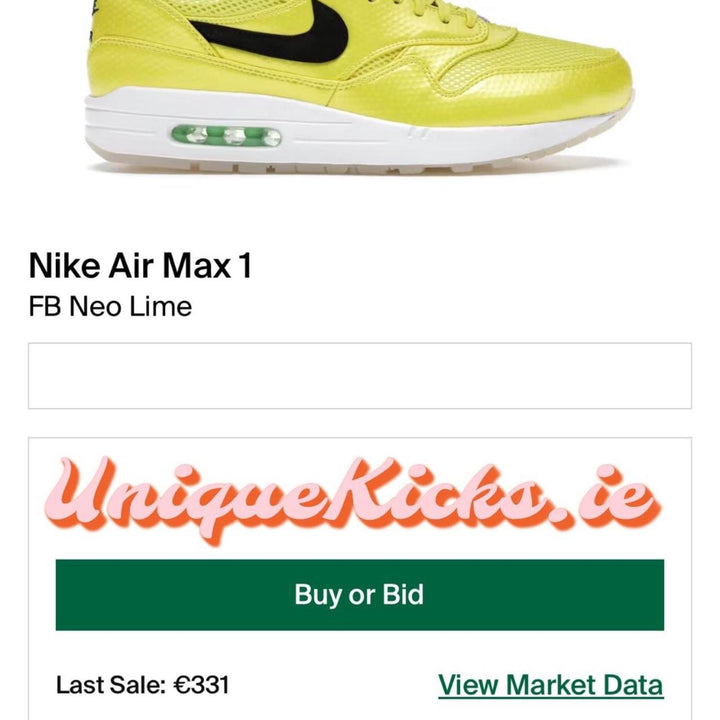Open the View Market Data link
Image resolution: width=720 pixels, height=720 pixels.
(x=550, y=685)
